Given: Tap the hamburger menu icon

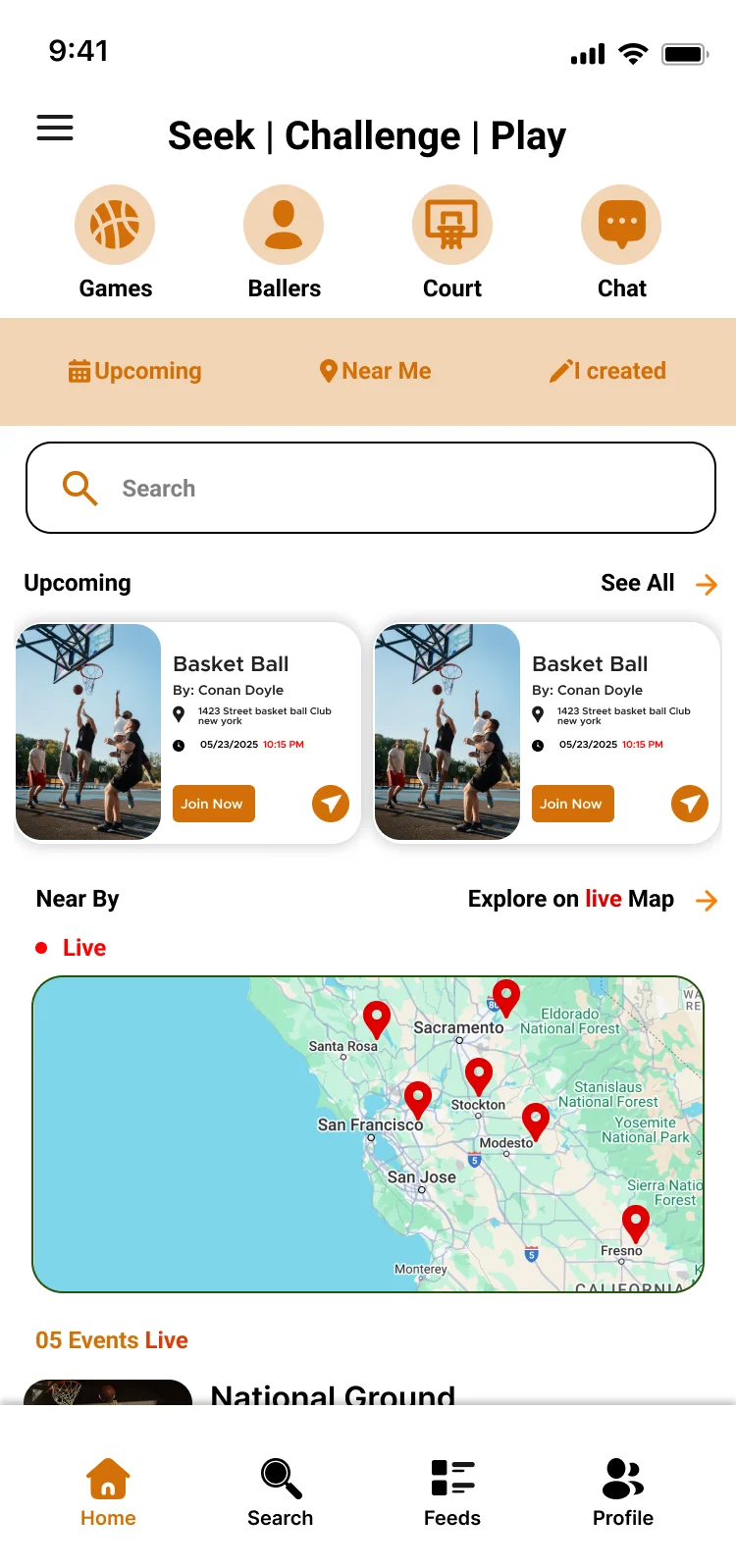Looking at the screenshot, I should 54,128.
